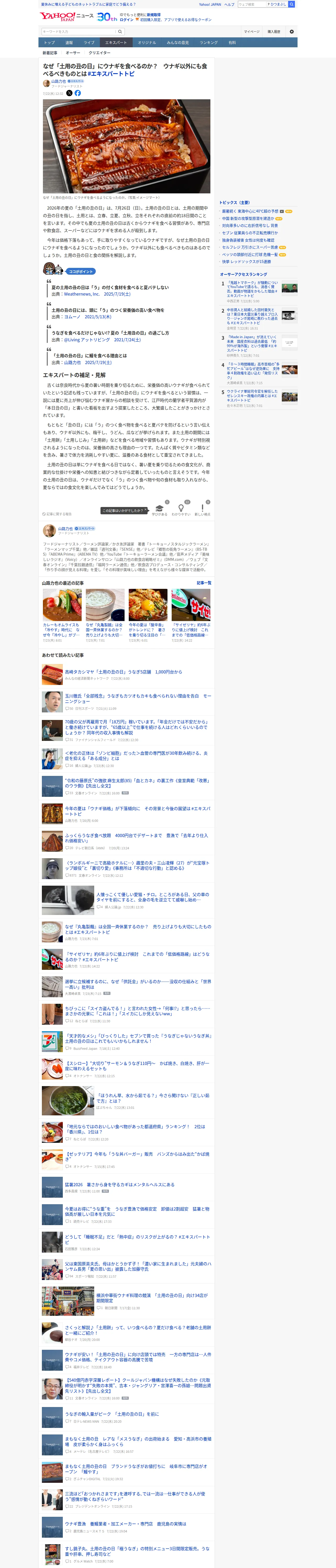Select the みんなの意見 tab
The height and width of the screenshot is (1568, 336).
point(177,43)
